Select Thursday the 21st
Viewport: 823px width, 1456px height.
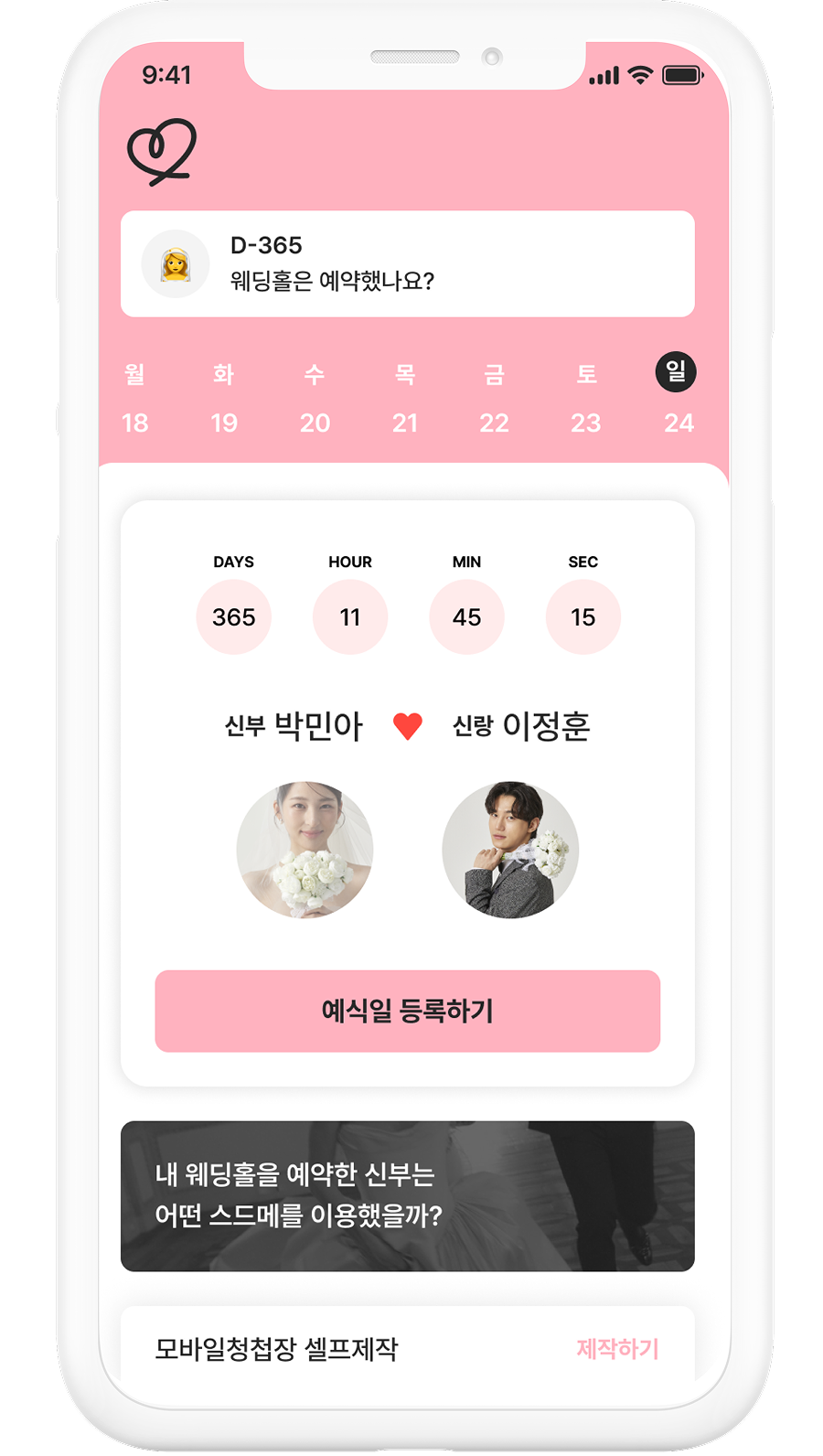point(405,399)
